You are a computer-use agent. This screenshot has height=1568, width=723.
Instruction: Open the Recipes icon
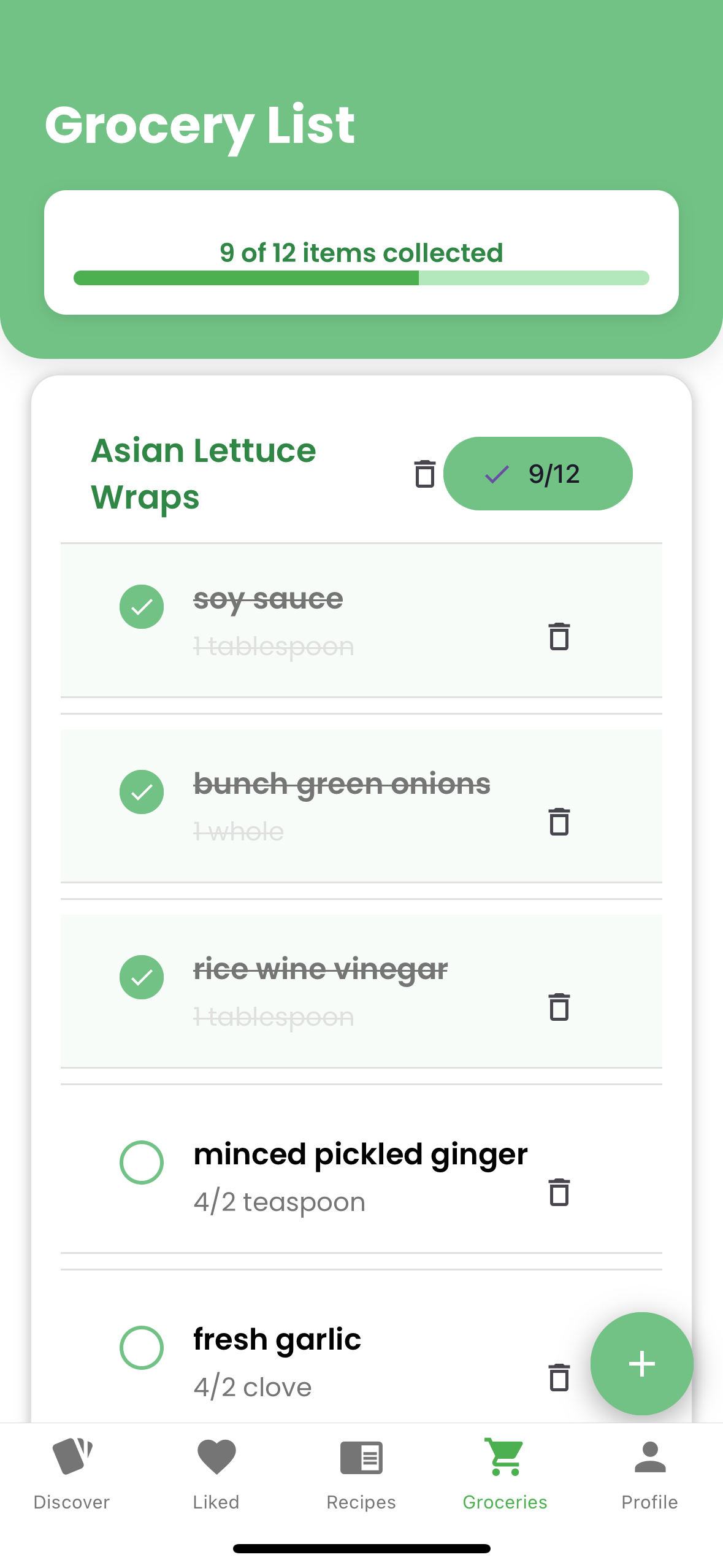point(361,1457)
